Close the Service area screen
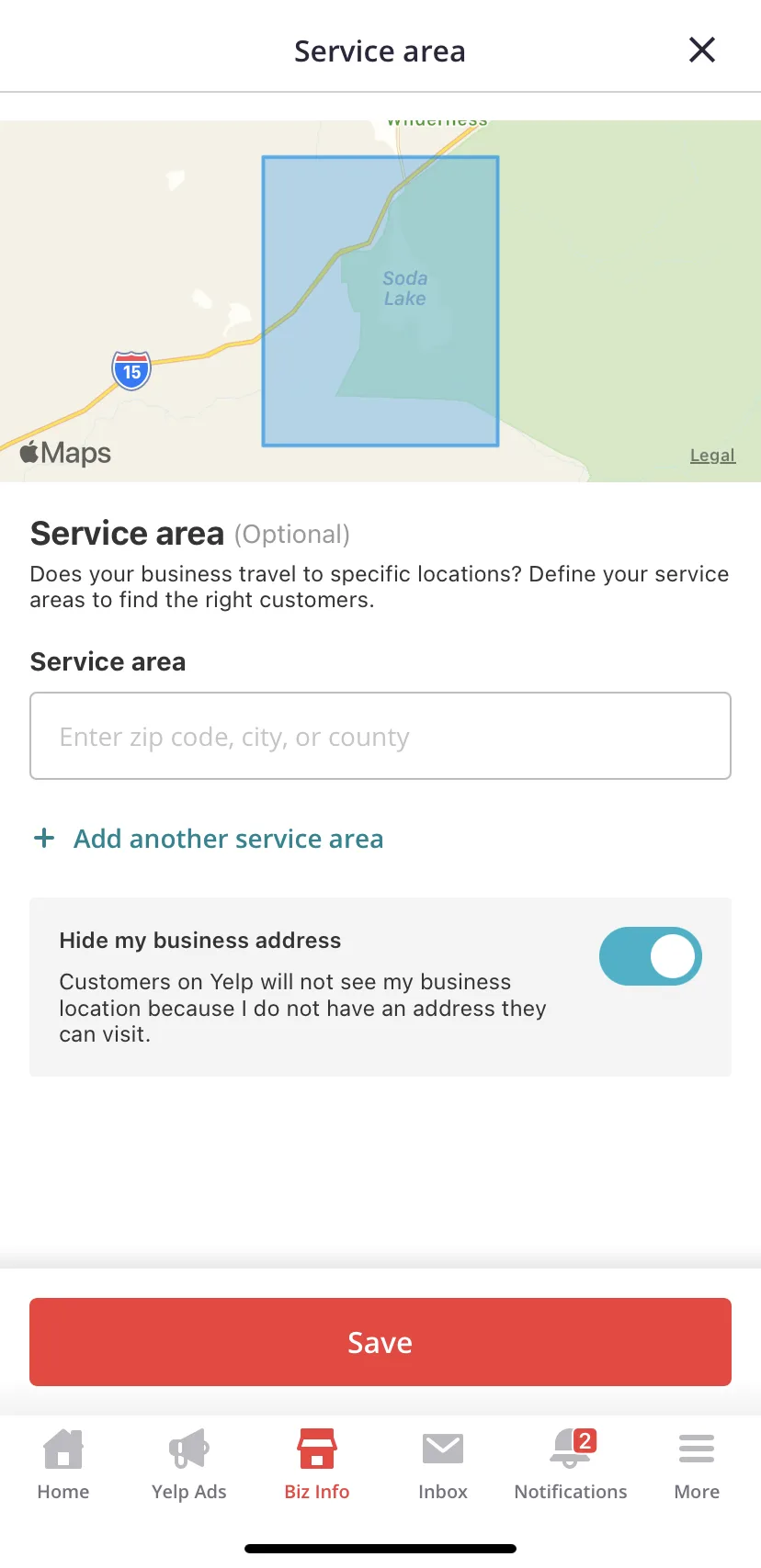 coord(702,50)
